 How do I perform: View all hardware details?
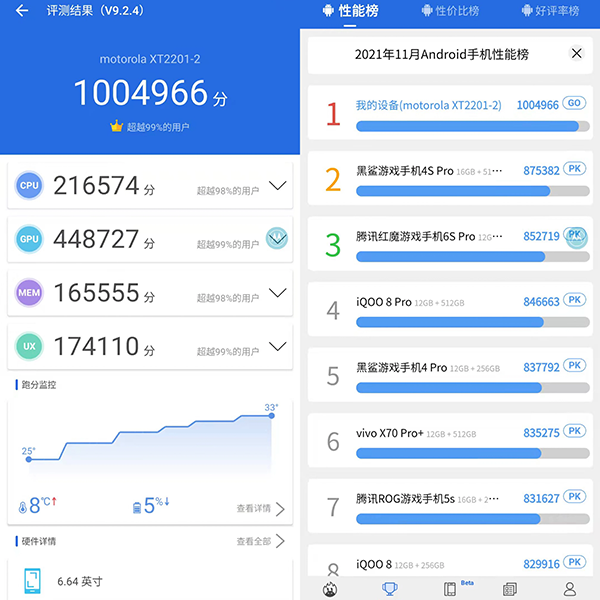click(x=260, y=541)
